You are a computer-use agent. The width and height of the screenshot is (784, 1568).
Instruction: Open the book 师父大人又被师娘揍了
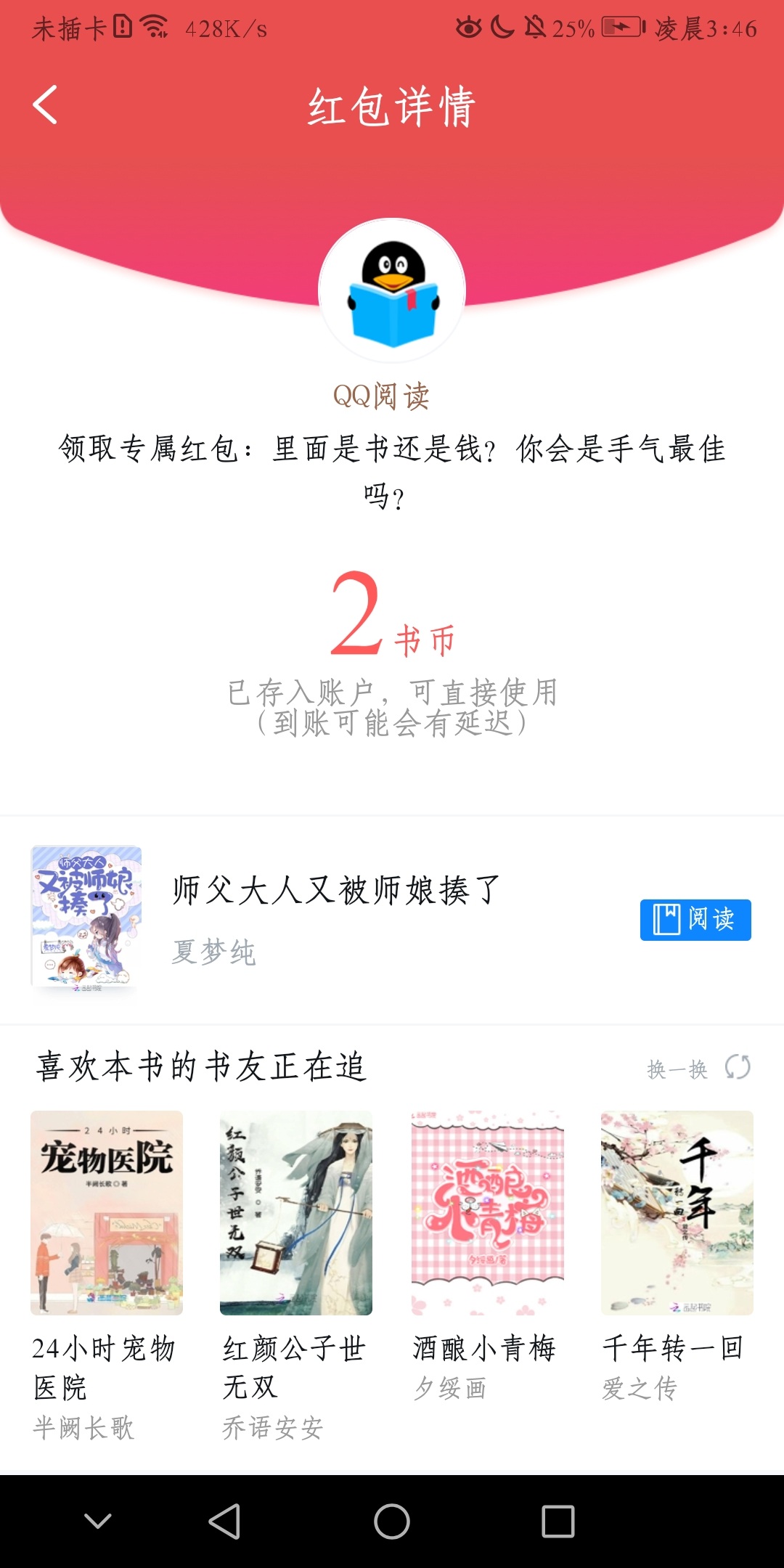[x=335, y=889]
